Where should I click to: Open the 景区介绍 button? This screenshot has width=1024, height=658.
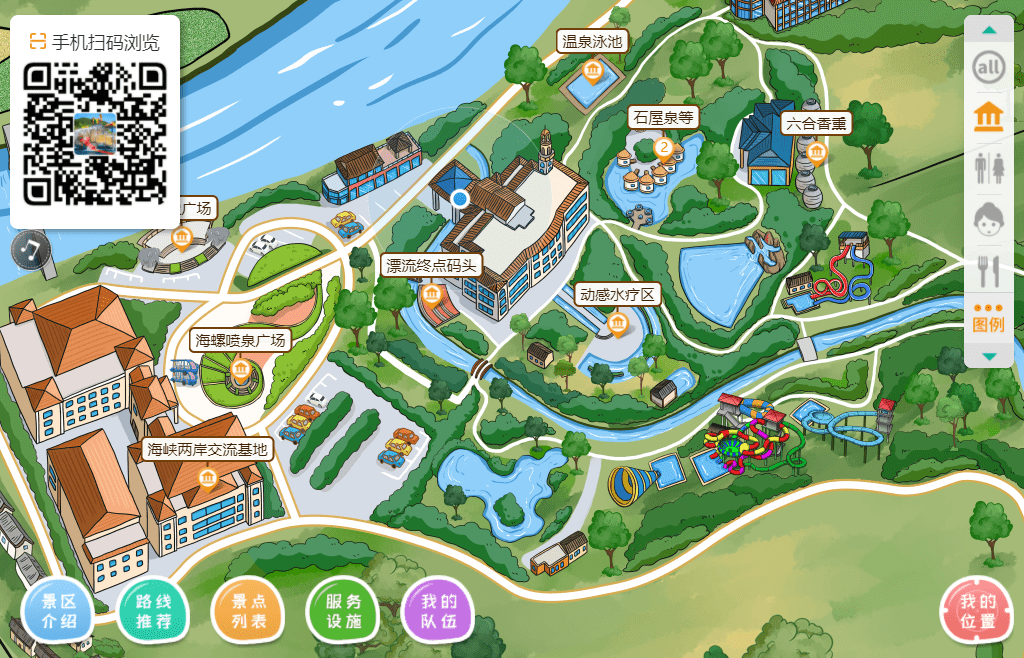tap(57, 612)
